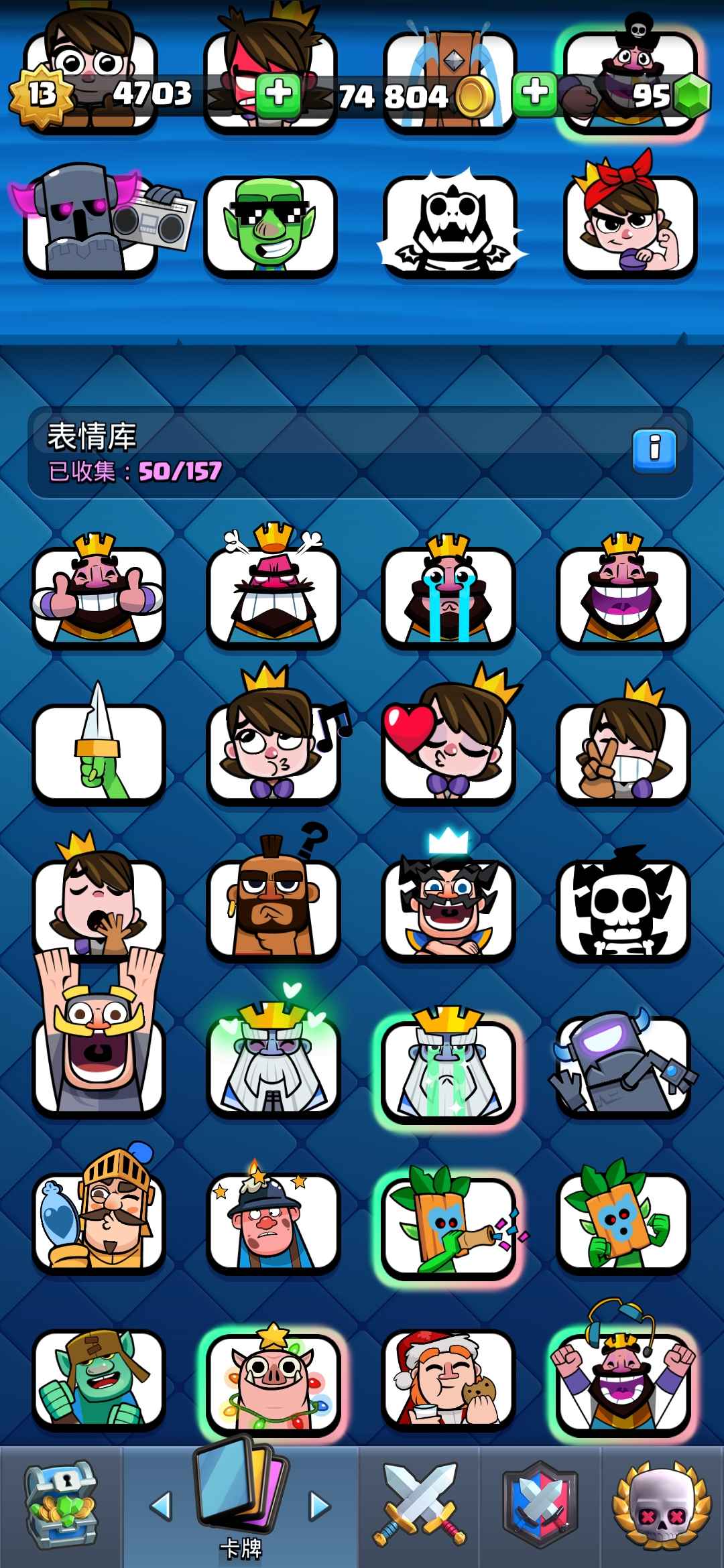Open the emote collection info button

pos(654,450)
